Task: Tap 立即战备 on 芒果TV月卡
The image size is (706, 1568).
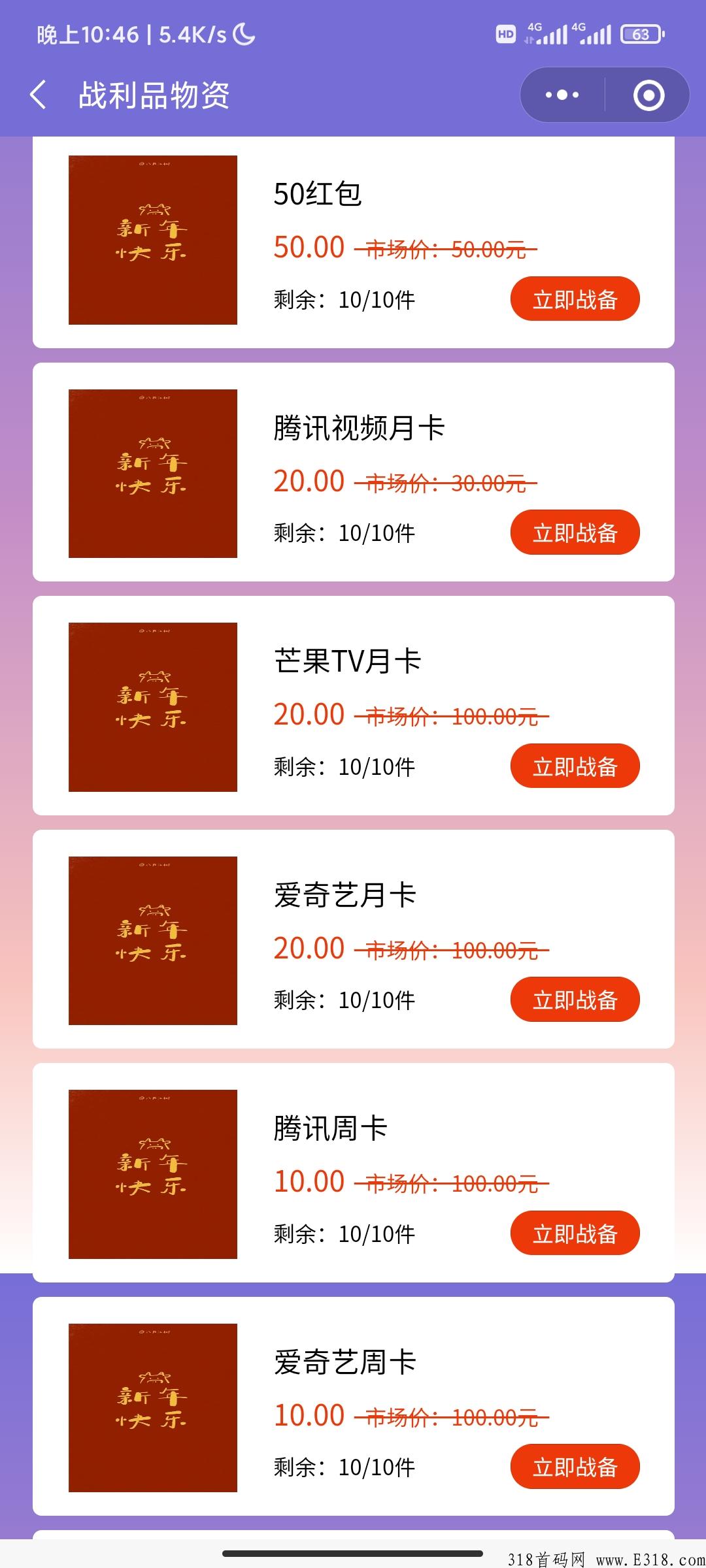Action: [575, 766]
